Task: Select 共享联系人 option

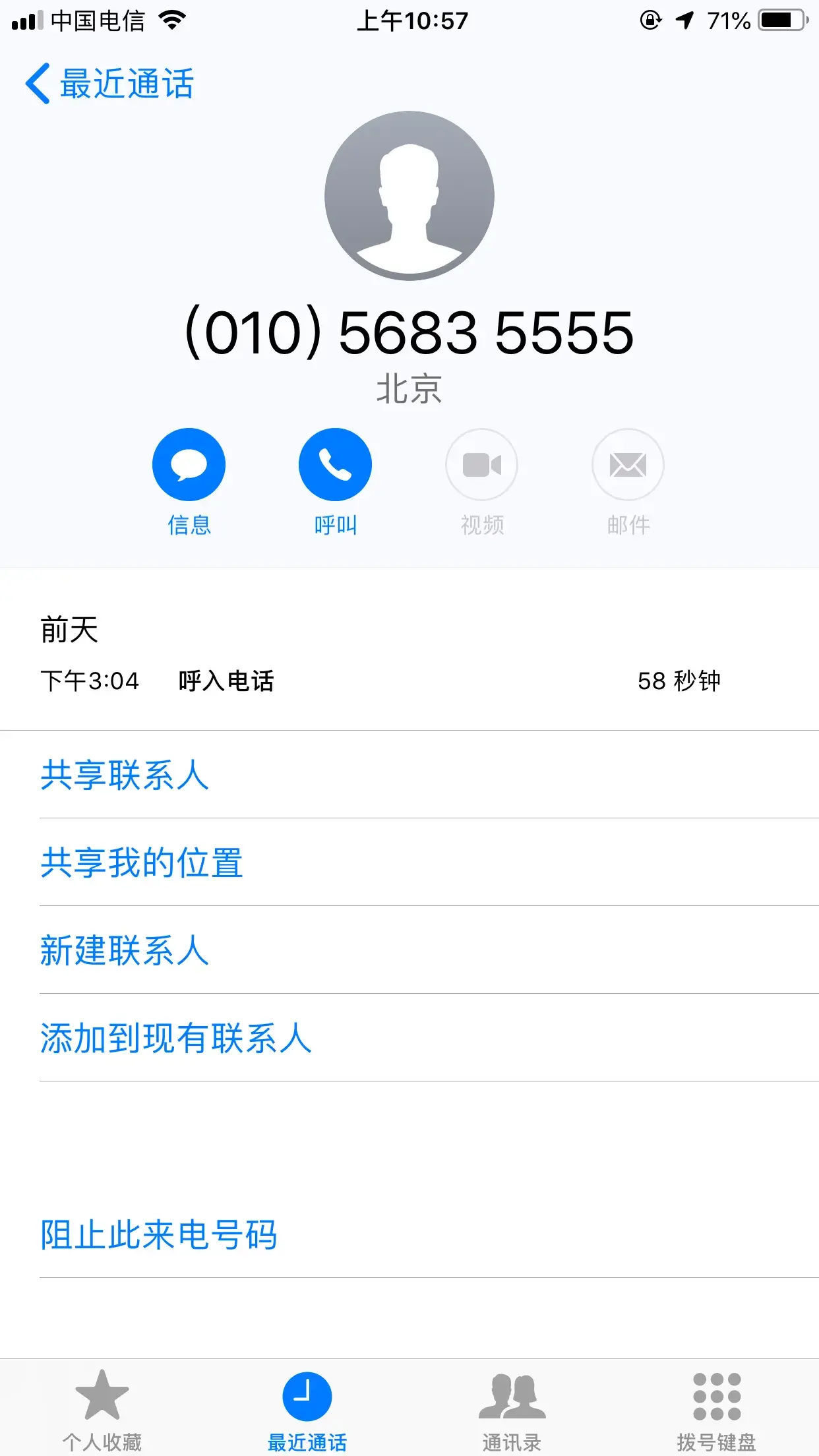Action: pyautogui.click(x=125, y=775)
